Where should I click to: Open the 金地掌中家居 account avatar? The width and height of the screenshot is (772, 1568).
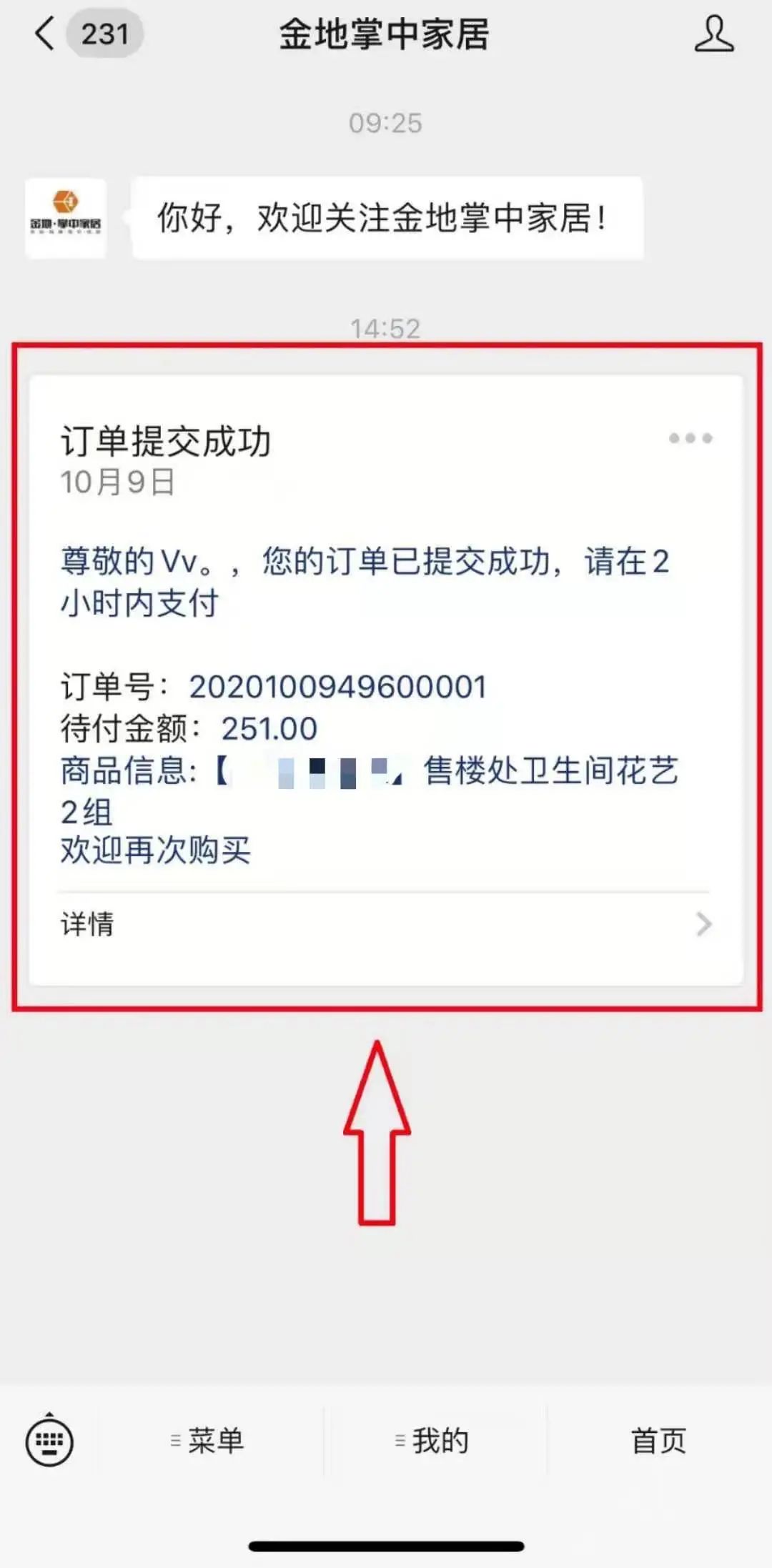pos(66,218)
